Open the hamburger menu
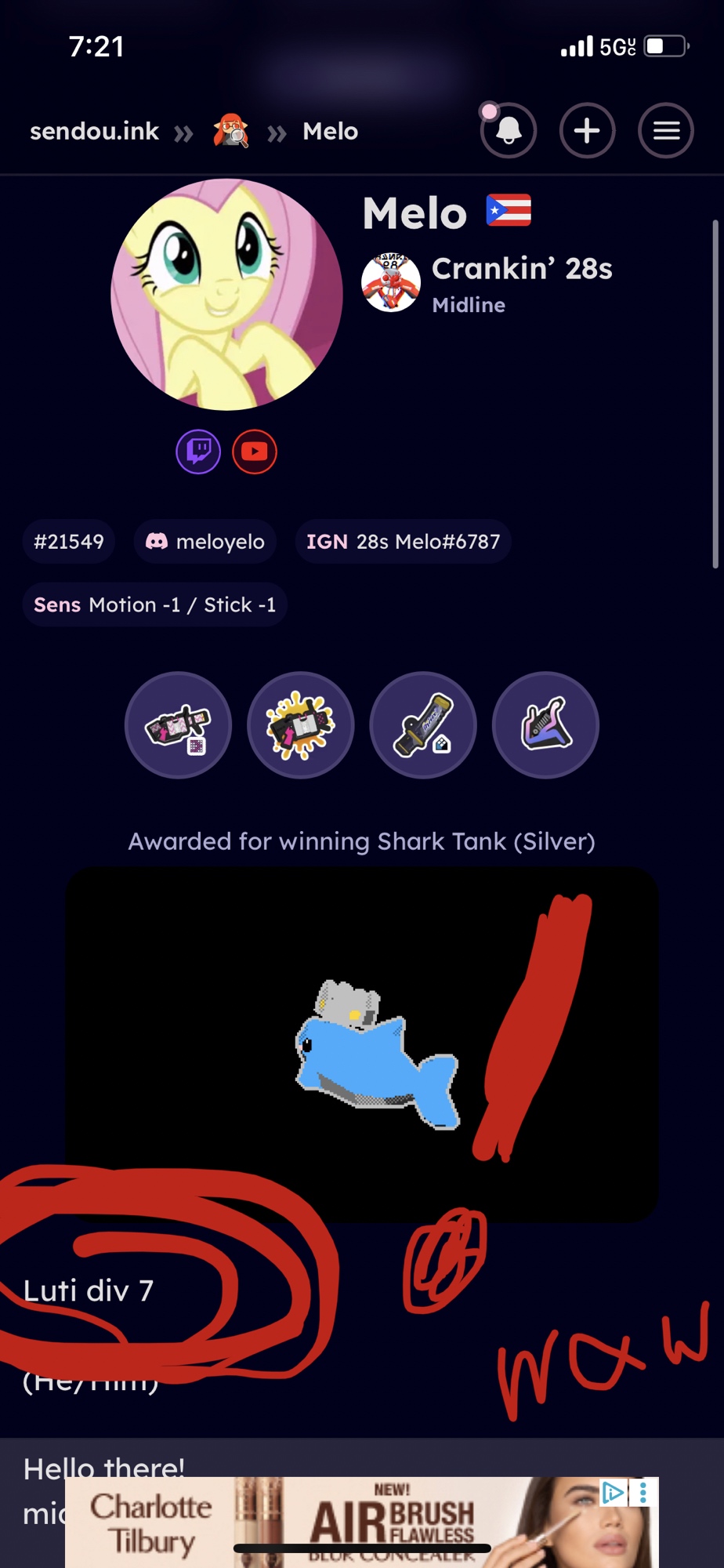724x1568 pixels. coord(666,130)
